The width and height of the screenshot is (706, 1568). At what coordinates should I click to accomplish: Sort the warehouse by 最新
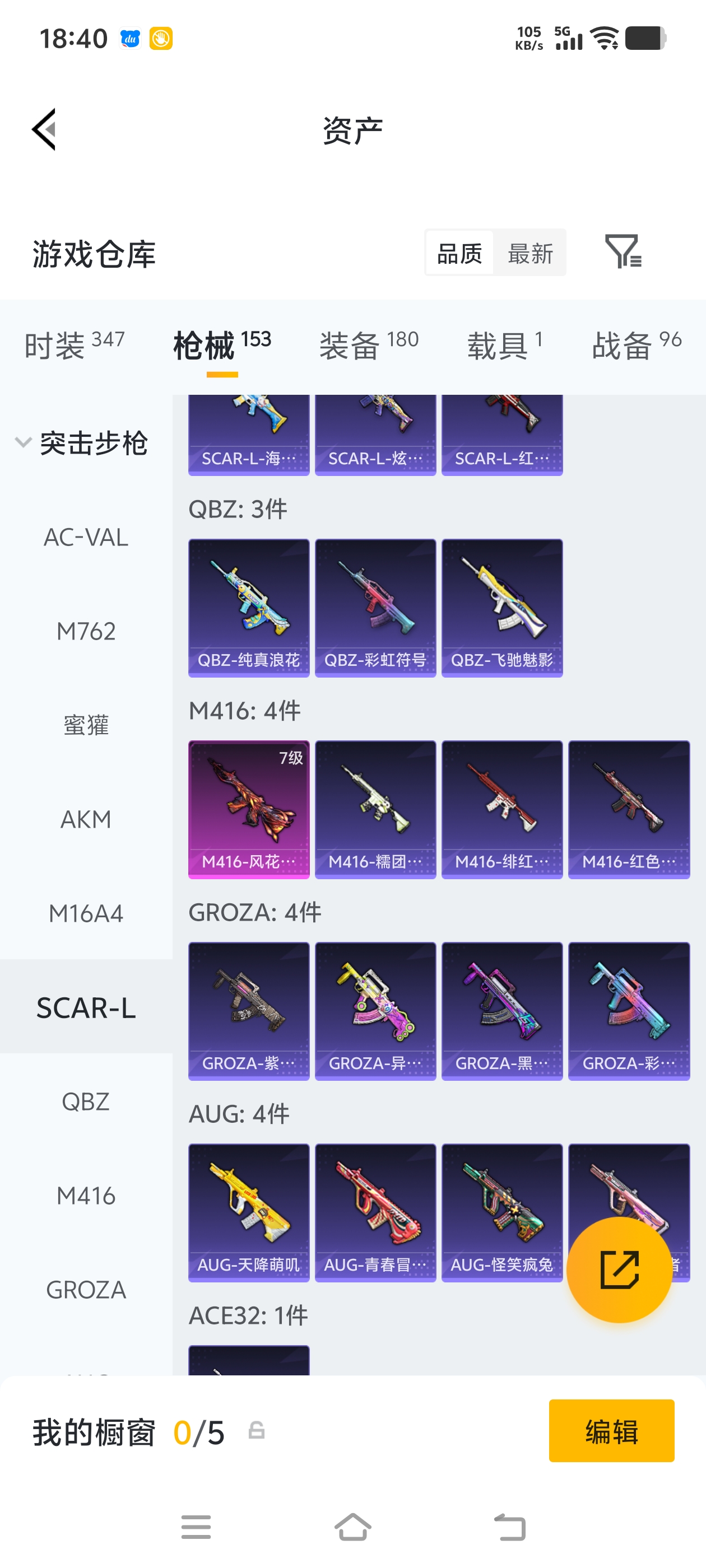click(x=530, y=253)
